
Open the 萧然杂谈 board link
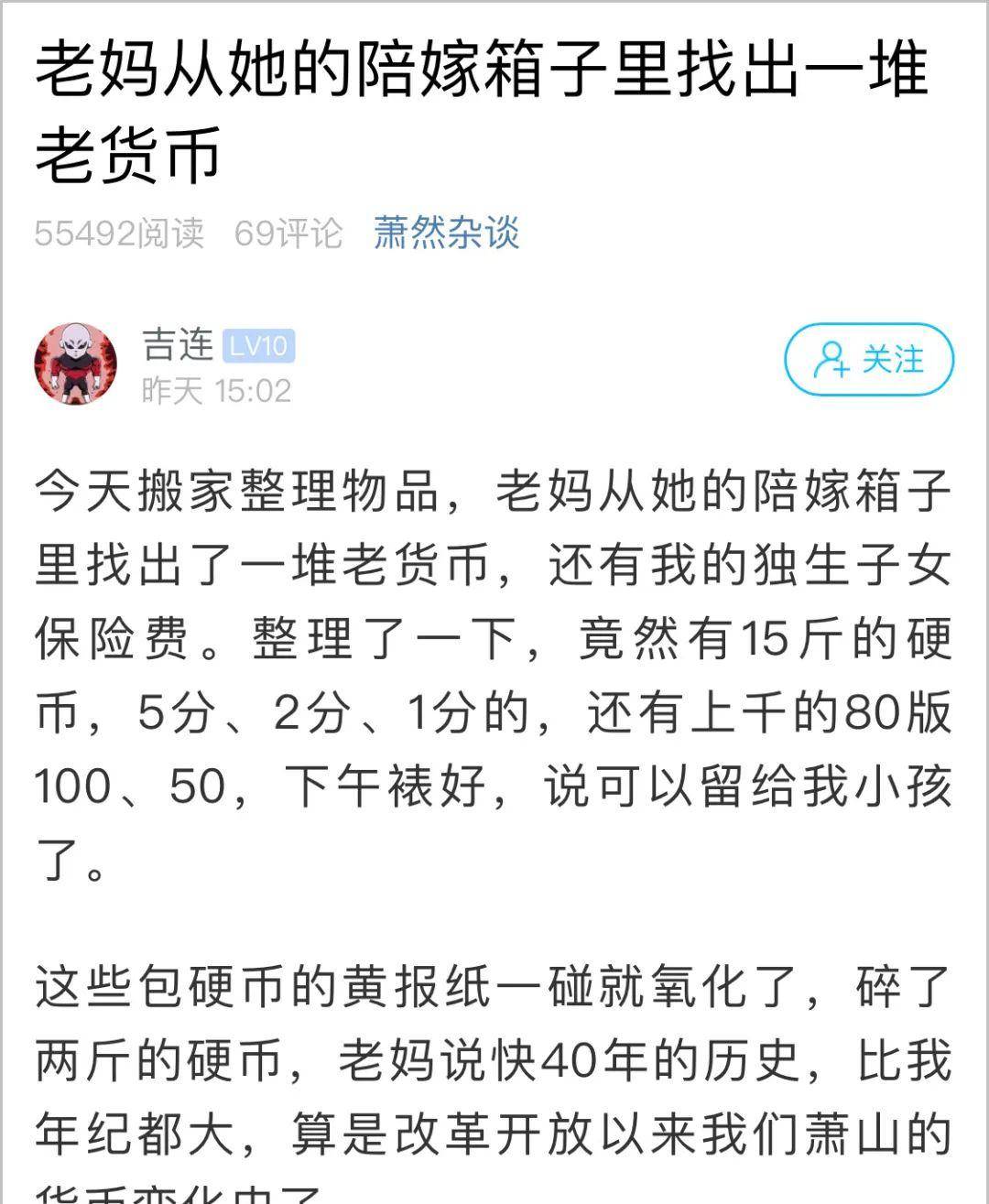click(446, 233)
